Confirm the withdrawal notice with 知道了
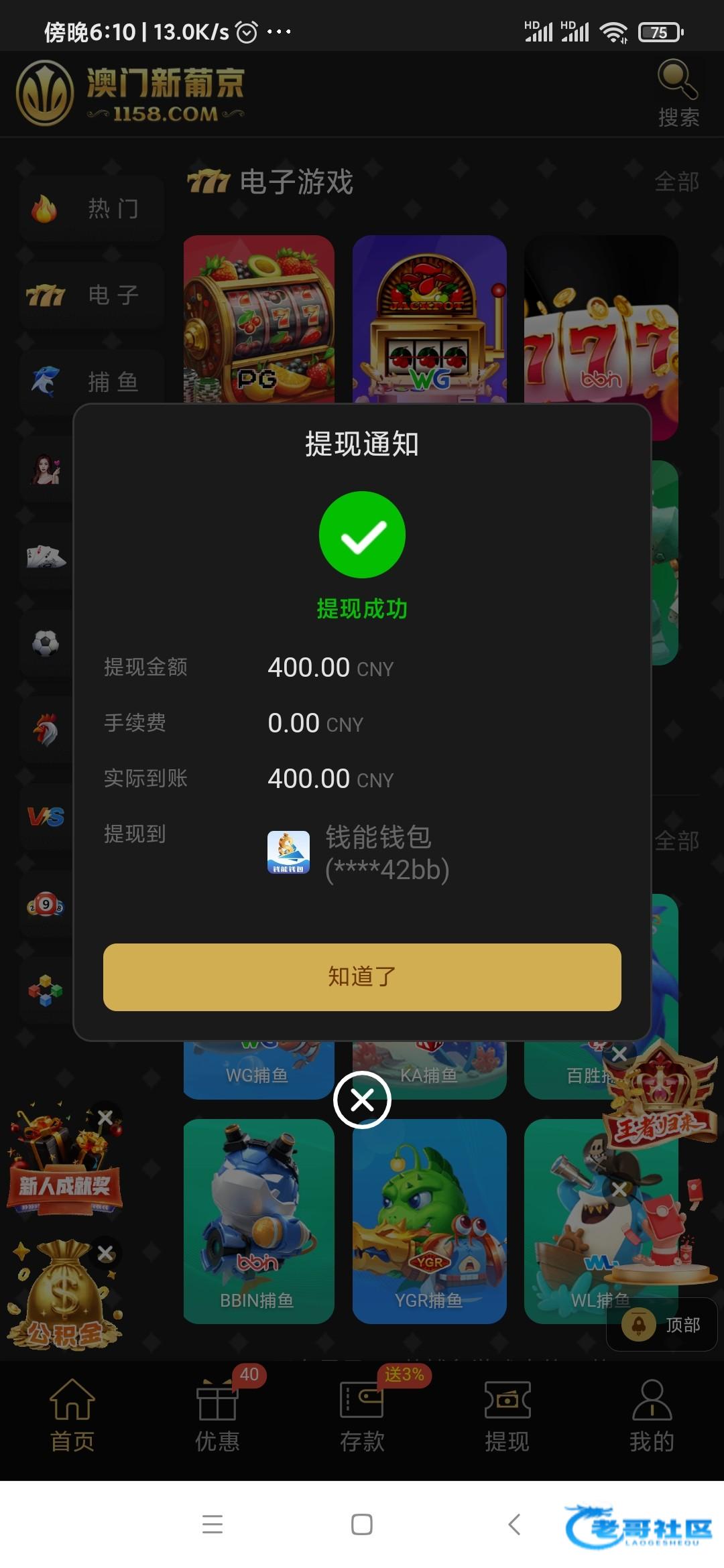724x1568 pixels. (362, 976)
